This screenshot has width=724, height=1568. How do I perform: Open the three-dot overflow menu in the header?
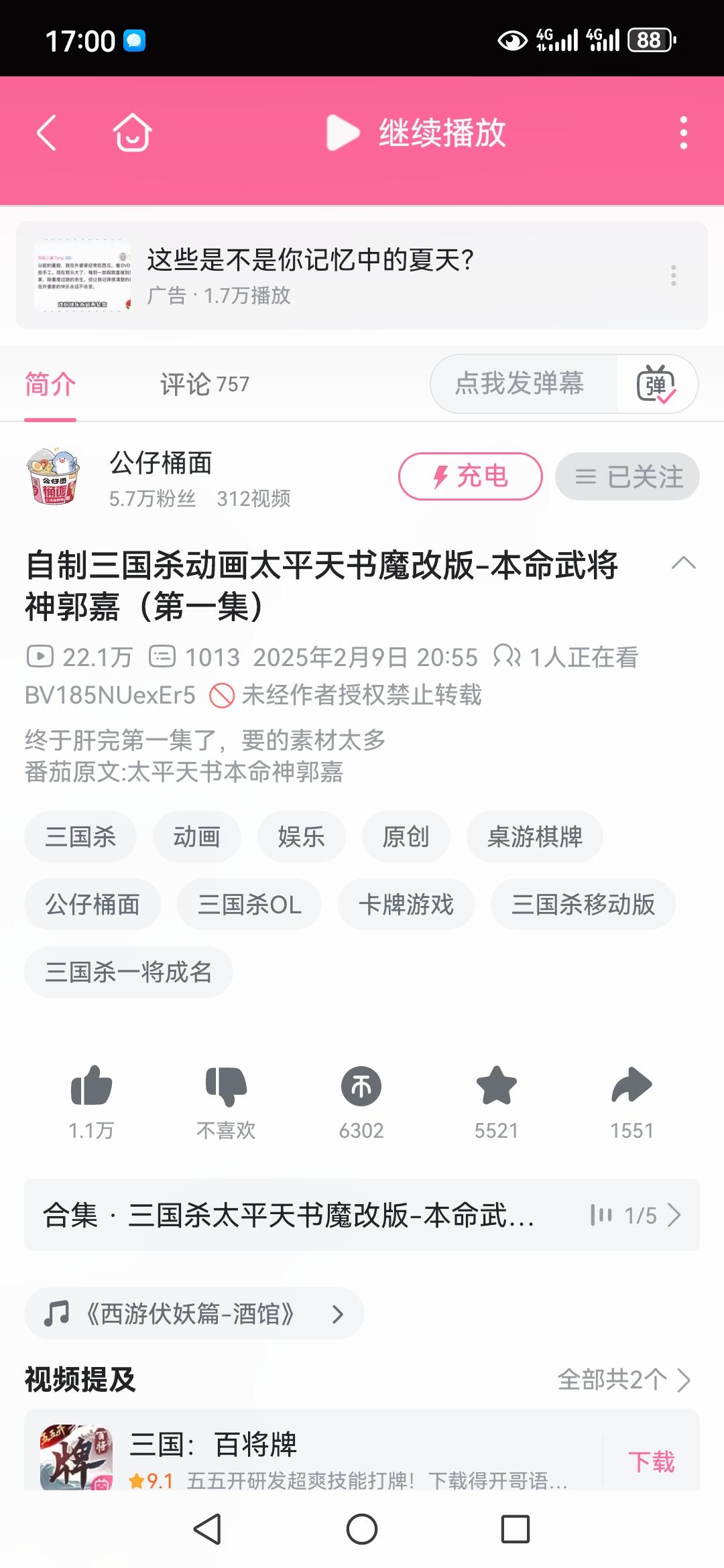(683, 133)
